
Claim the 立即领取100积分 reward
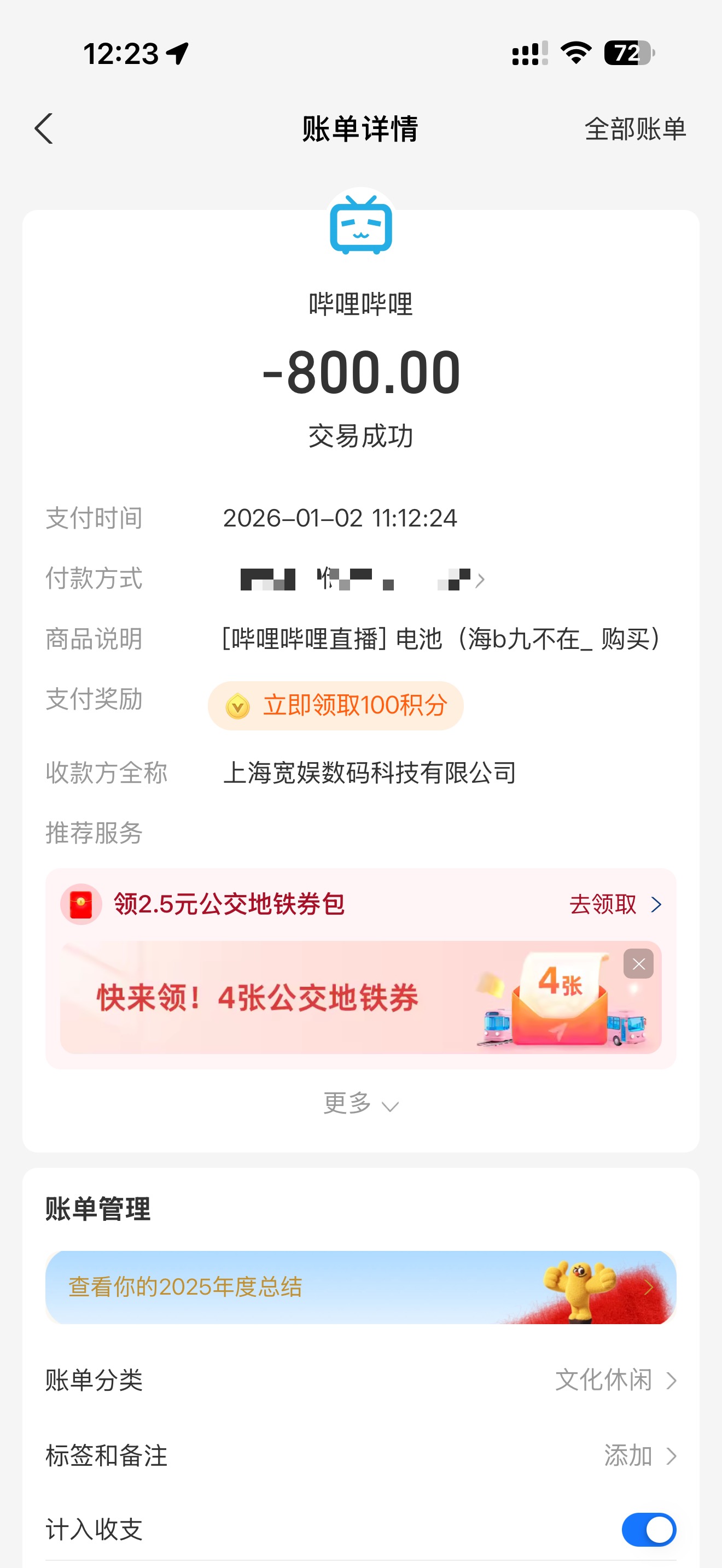point(335,705)
